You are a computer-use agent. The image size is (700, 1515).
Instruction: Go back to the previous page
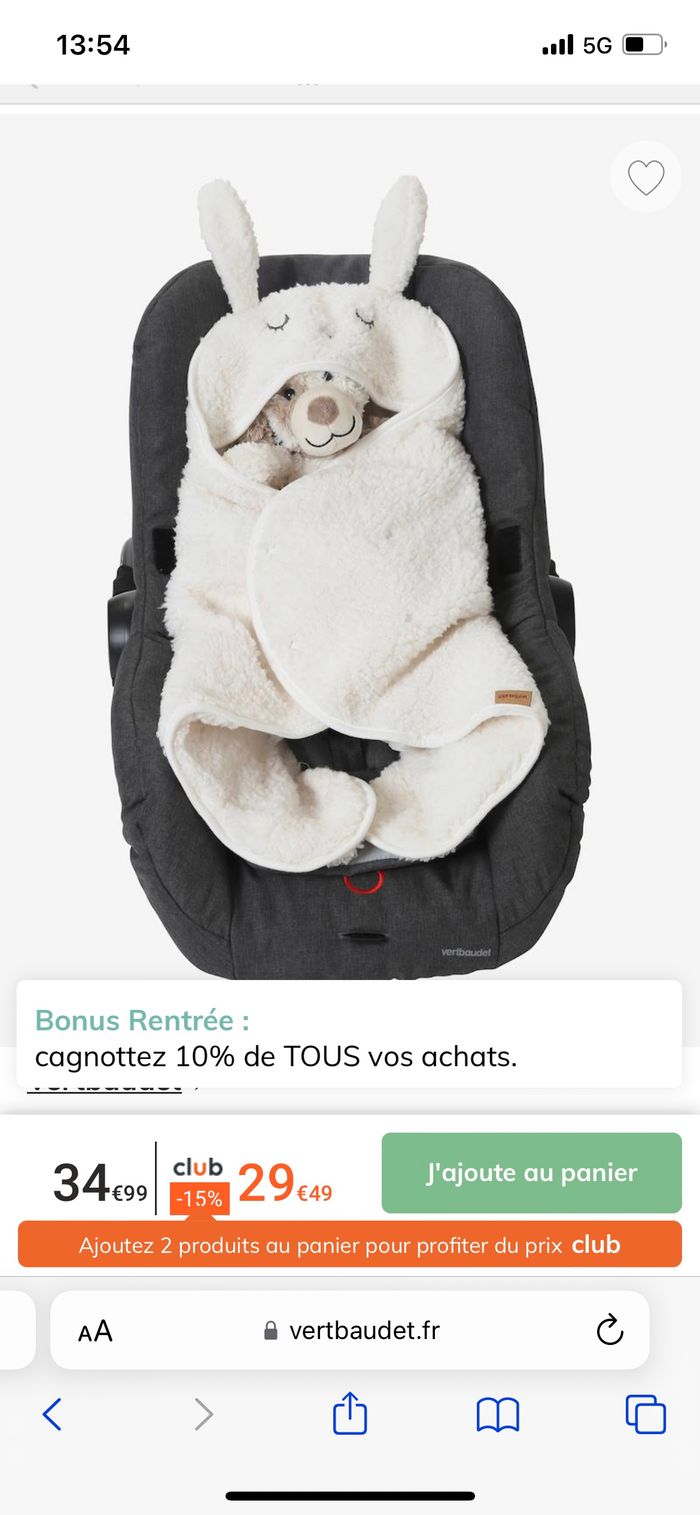(52, 1414)
